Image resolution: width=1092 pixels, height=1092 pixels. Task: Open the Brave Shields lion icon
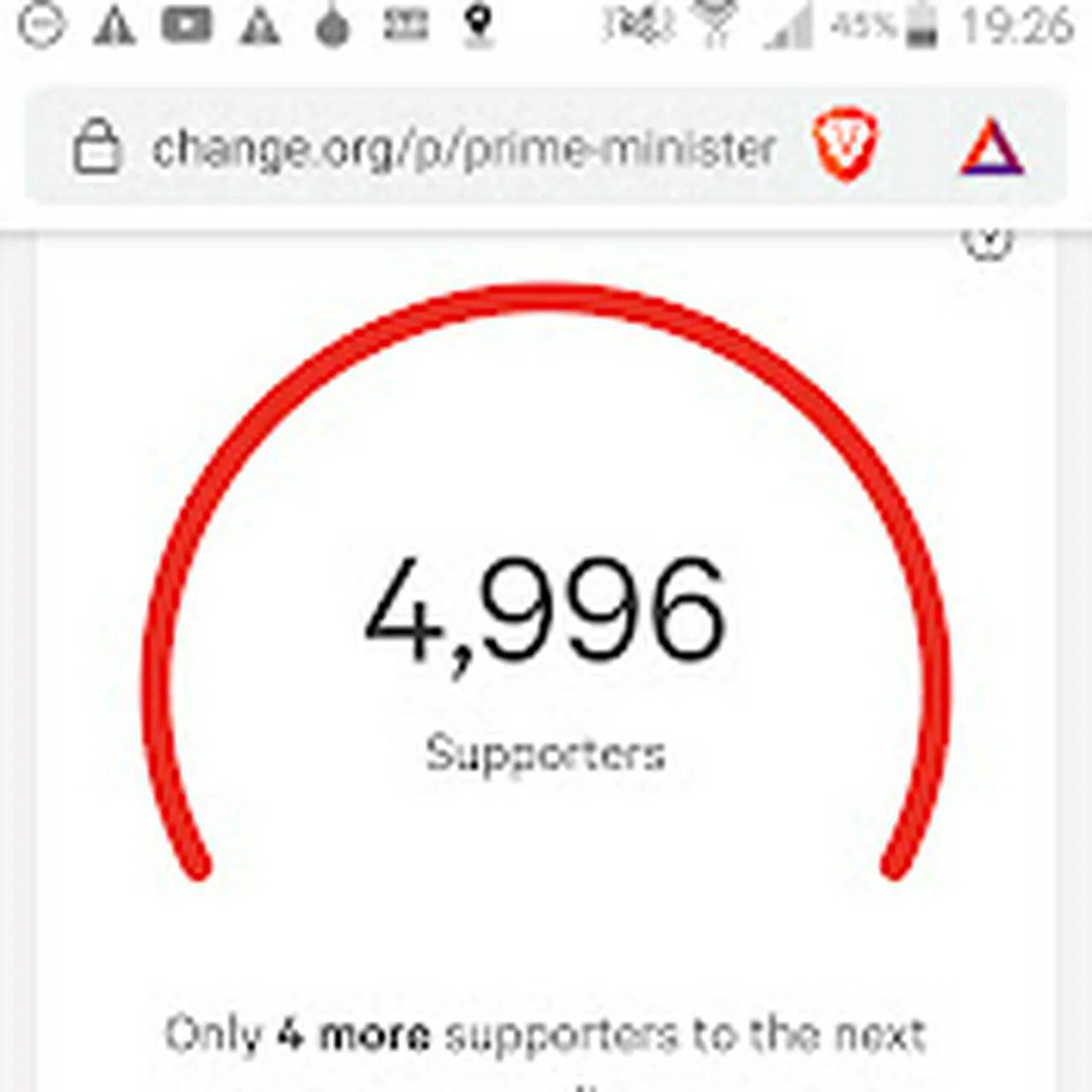(845, 145)
